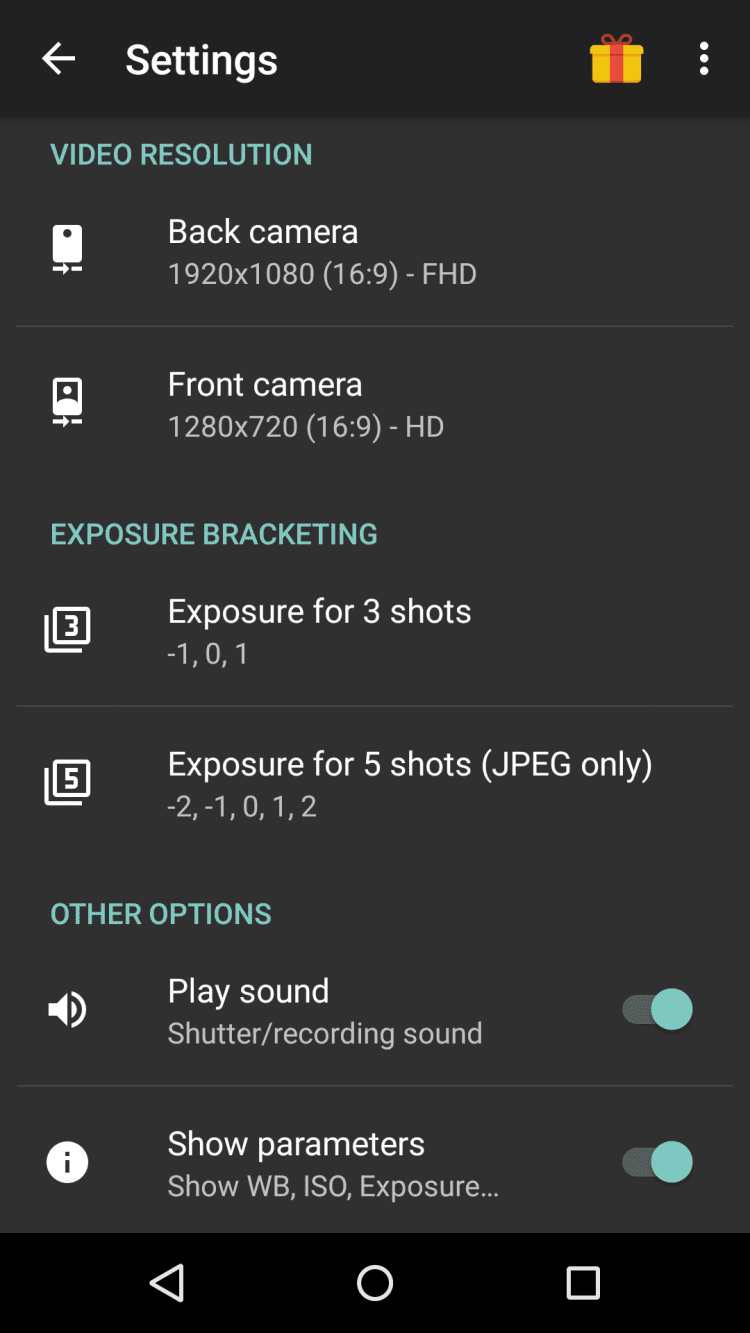Disable the Show parameters switch
This screenshot has width=750, height=1333.
[x=658, y=1162]
